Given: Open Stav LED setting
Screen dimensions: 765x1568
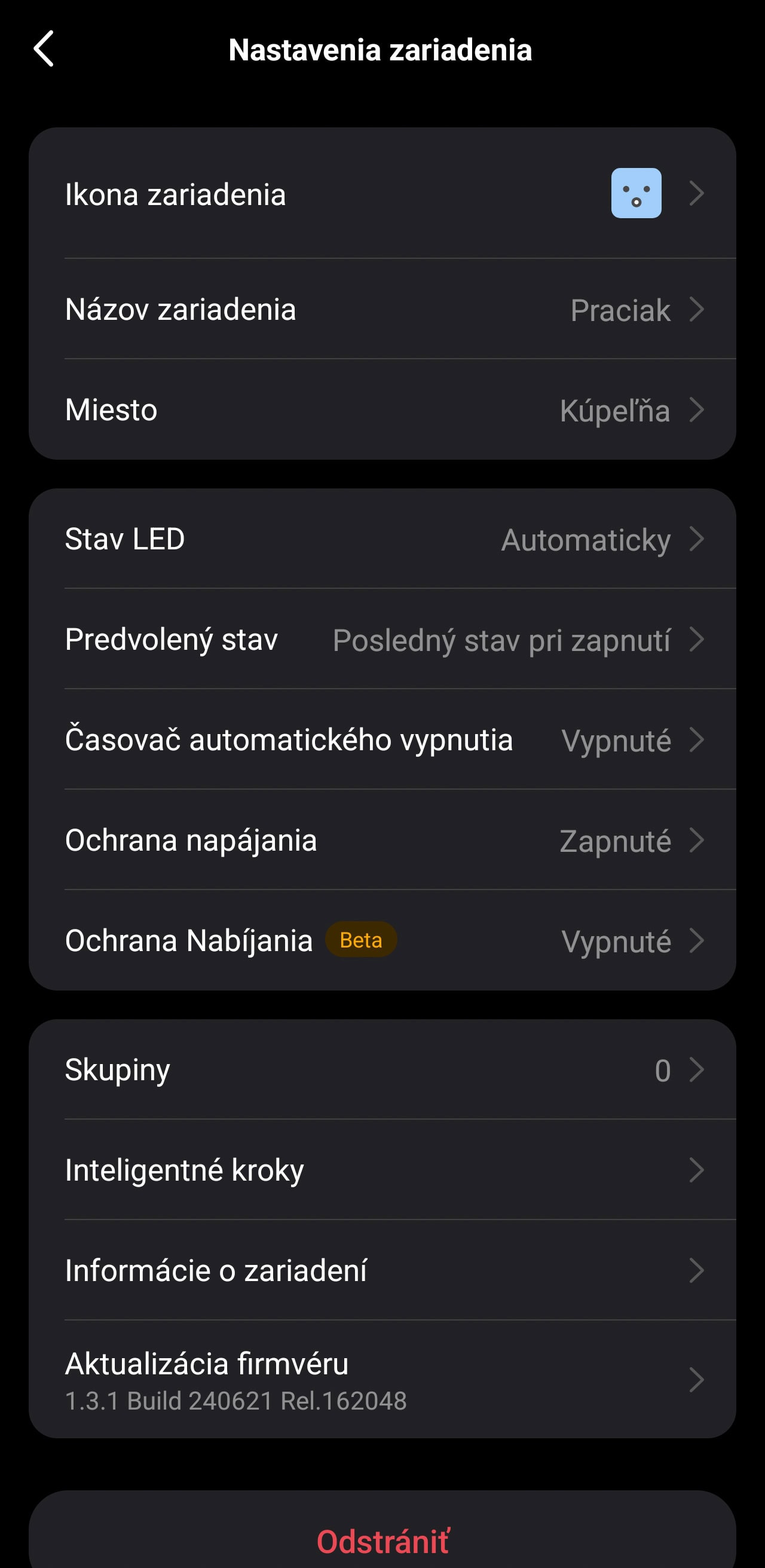Looking at the screenshot, I should (382, 539).
